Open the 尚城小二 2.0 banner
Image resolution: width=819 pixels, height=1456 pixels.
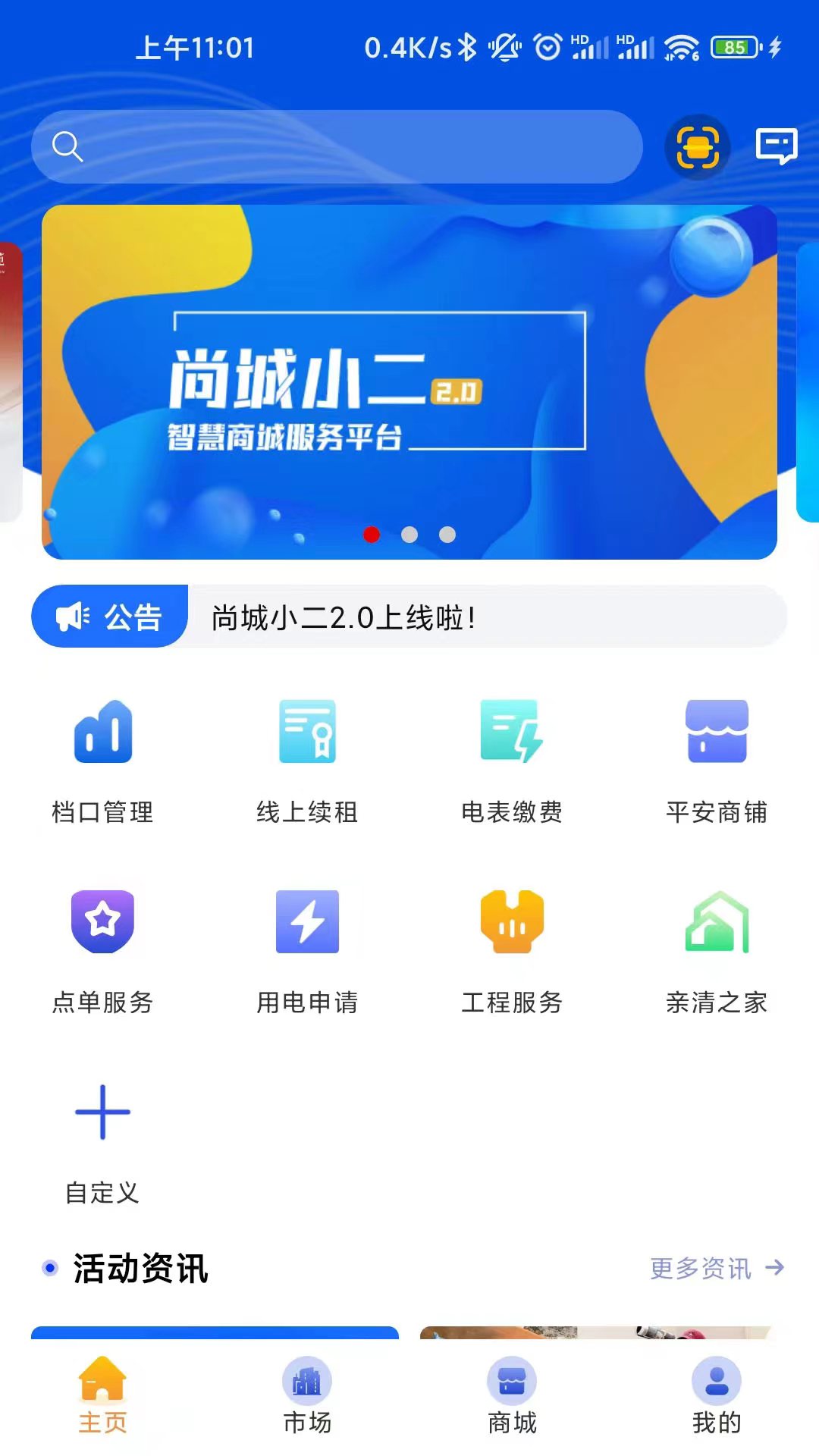pos(409,382)
